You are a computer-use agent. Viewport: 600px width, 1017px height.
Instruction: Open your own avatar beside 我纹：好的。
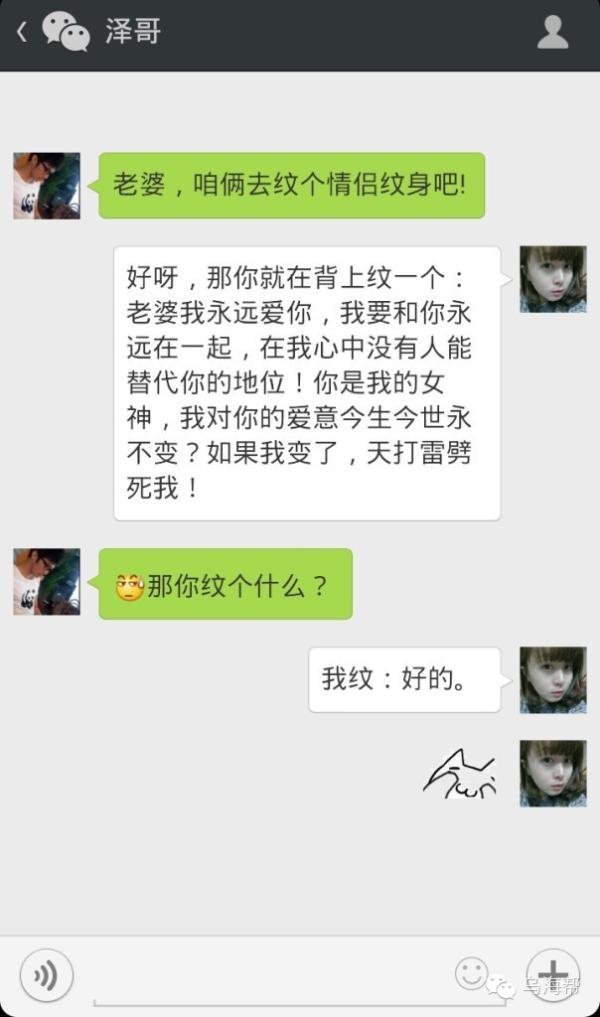point(553,680)
